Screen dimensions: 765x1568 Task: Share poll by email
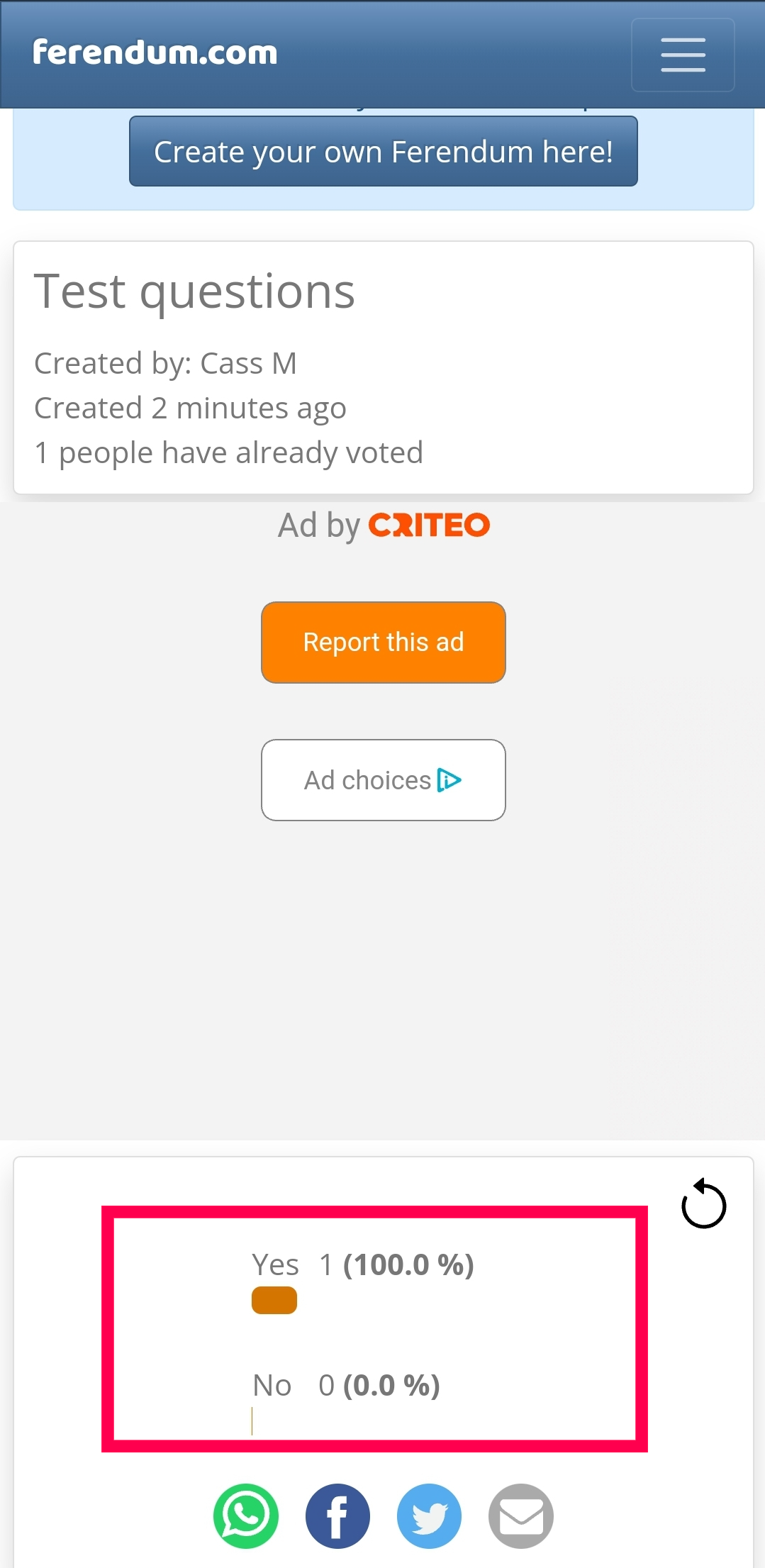tap(521, 1516)
